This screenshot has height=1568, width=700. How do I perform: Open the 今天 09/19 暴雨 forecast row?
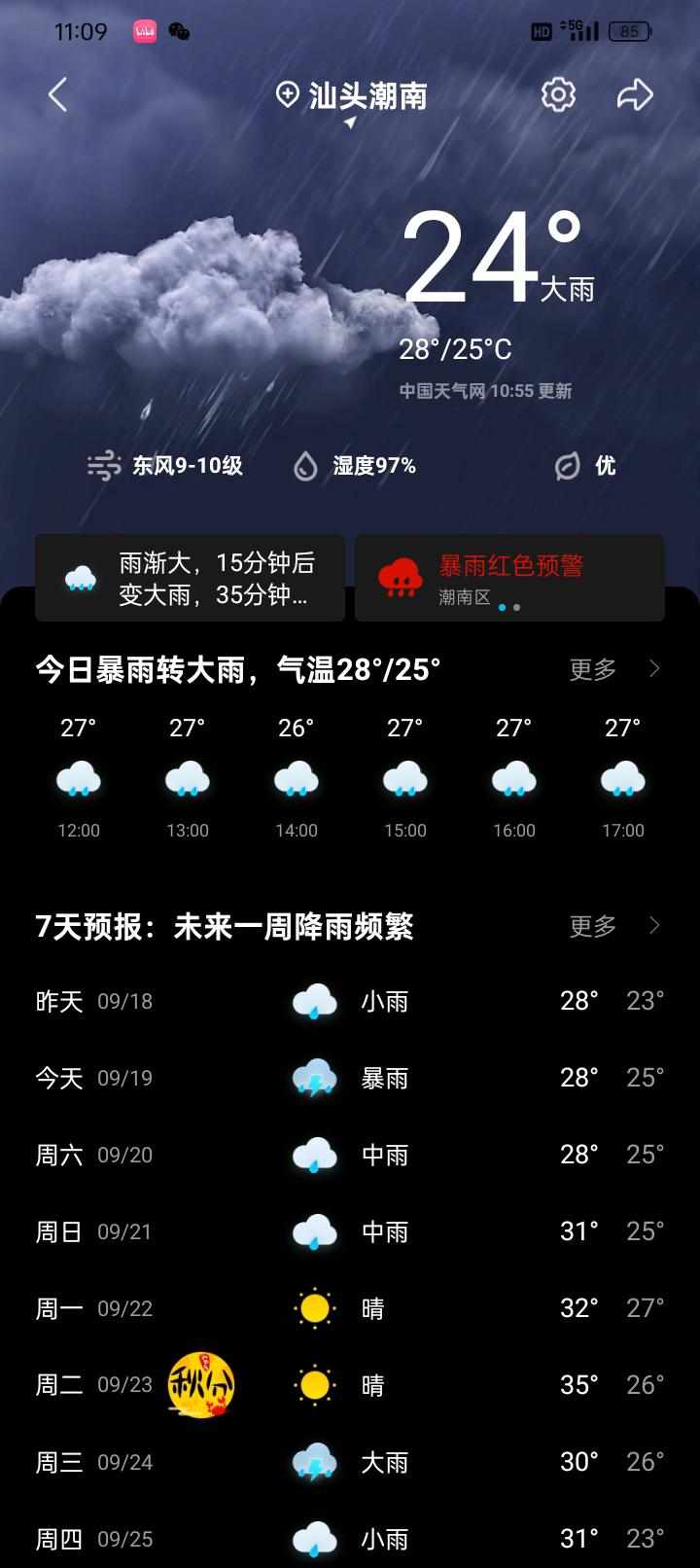pyautogui.click(x=350, y=1078)
